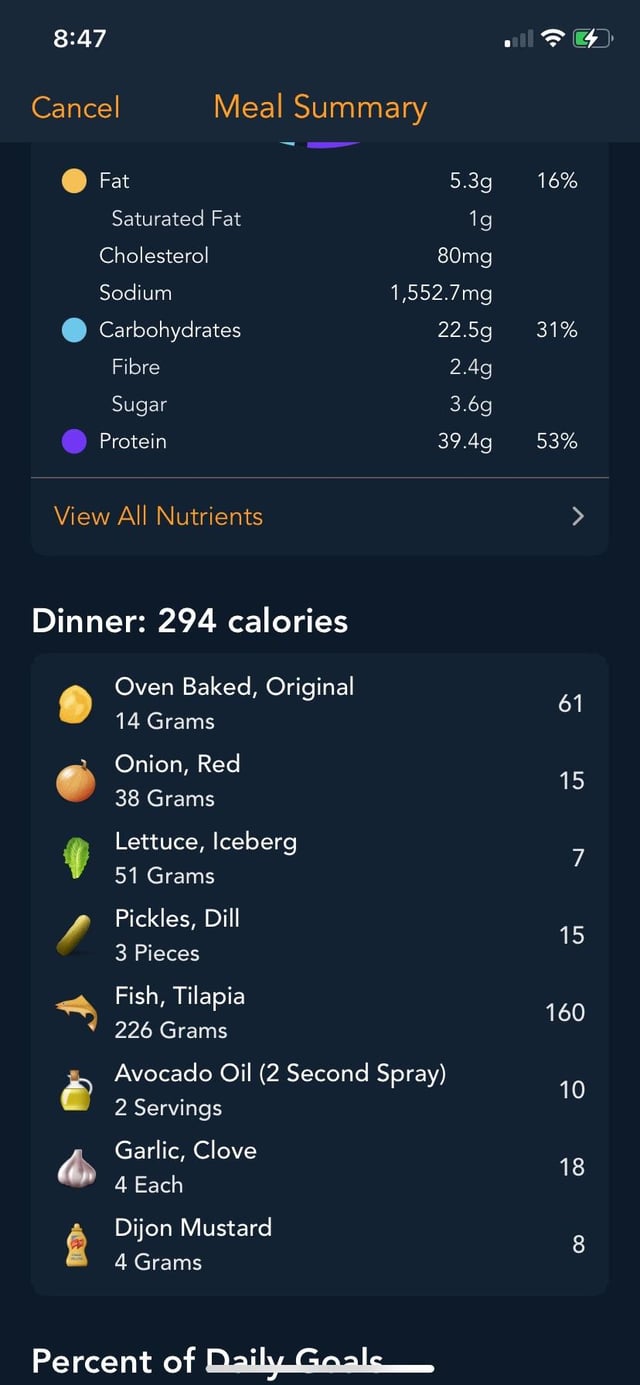Open the Garlic, Clove entry
The image size is (640, 1385).
point(320,1167)
